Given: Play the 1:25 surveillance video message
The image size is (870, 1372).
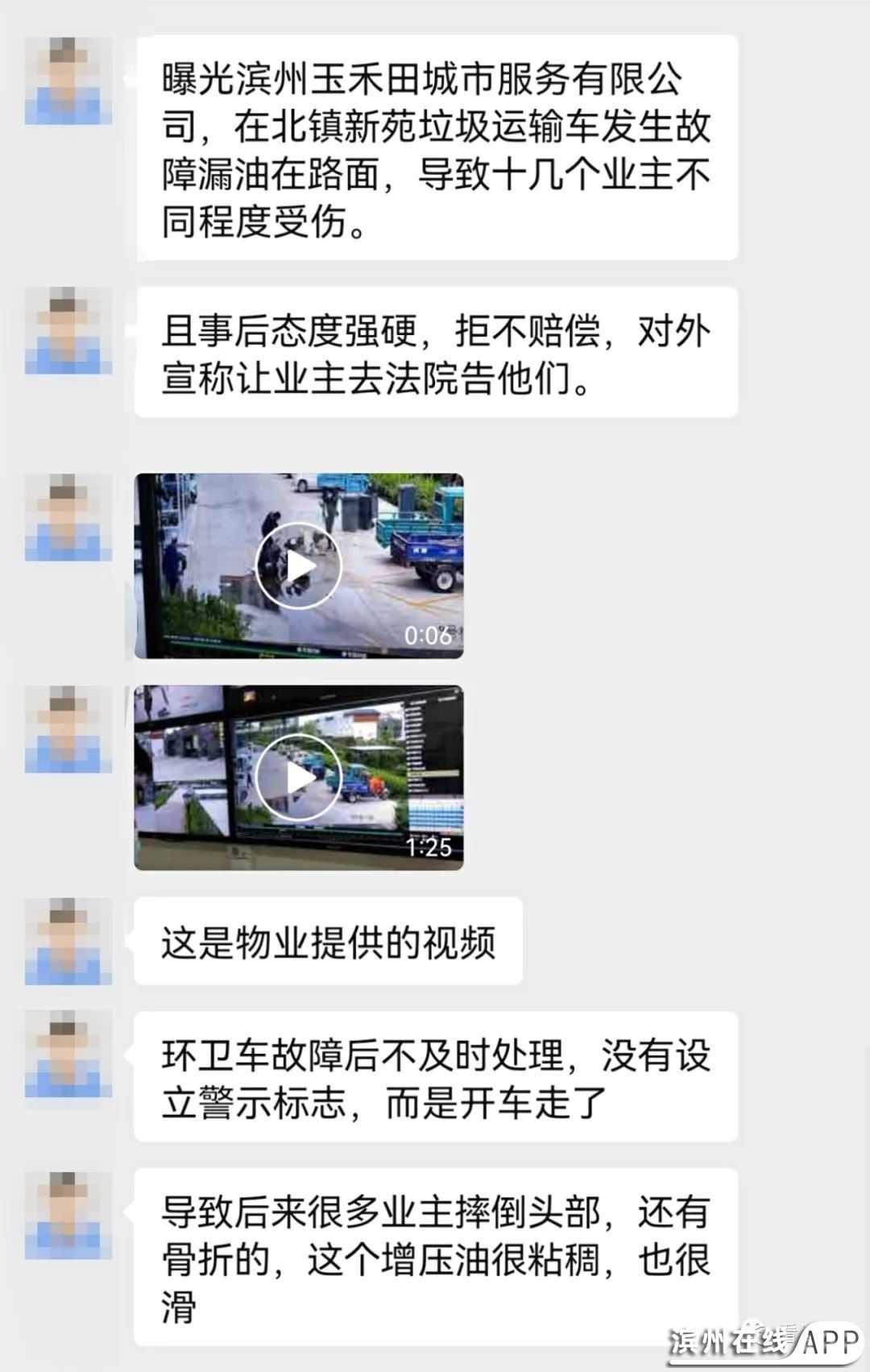Looking at the screenshot, I should click(x=299, y=777).
